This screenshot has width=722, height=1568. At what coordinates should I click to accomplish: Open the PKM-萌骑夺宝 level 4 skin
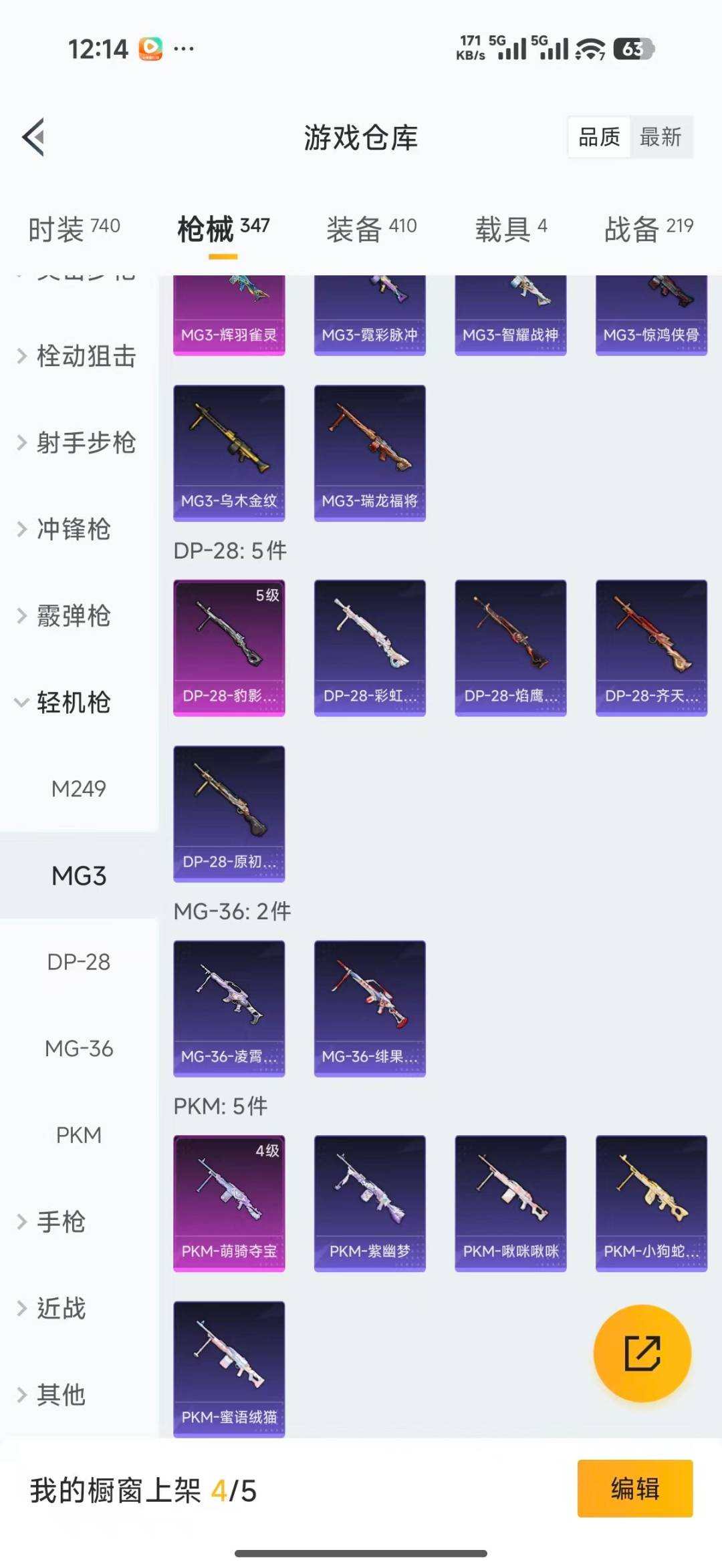point(229,1200)
